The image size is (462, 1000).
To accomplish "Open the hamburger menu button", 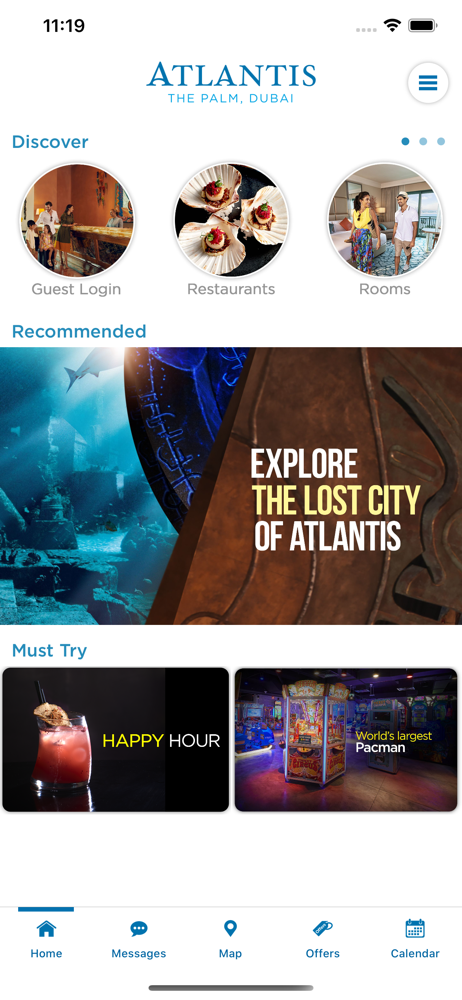I will (428, 83).
